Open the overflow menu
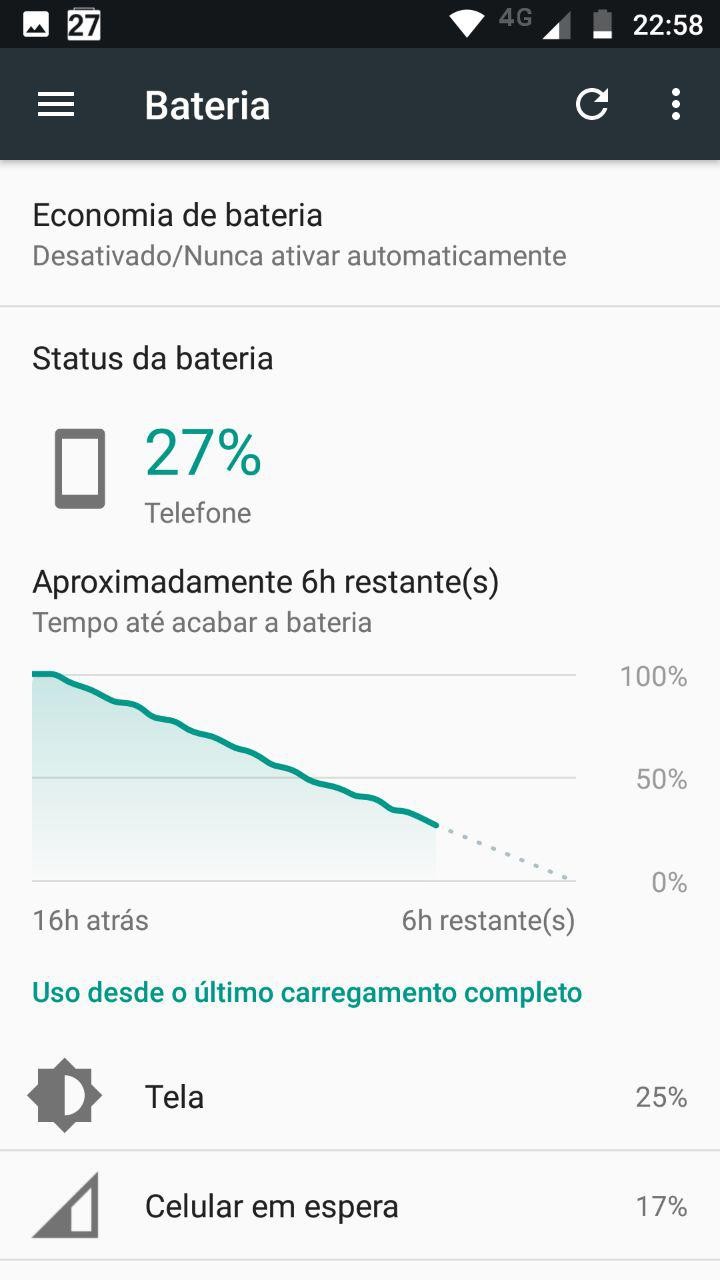Viewport: 720px width, 1280px height. (676, 105)
